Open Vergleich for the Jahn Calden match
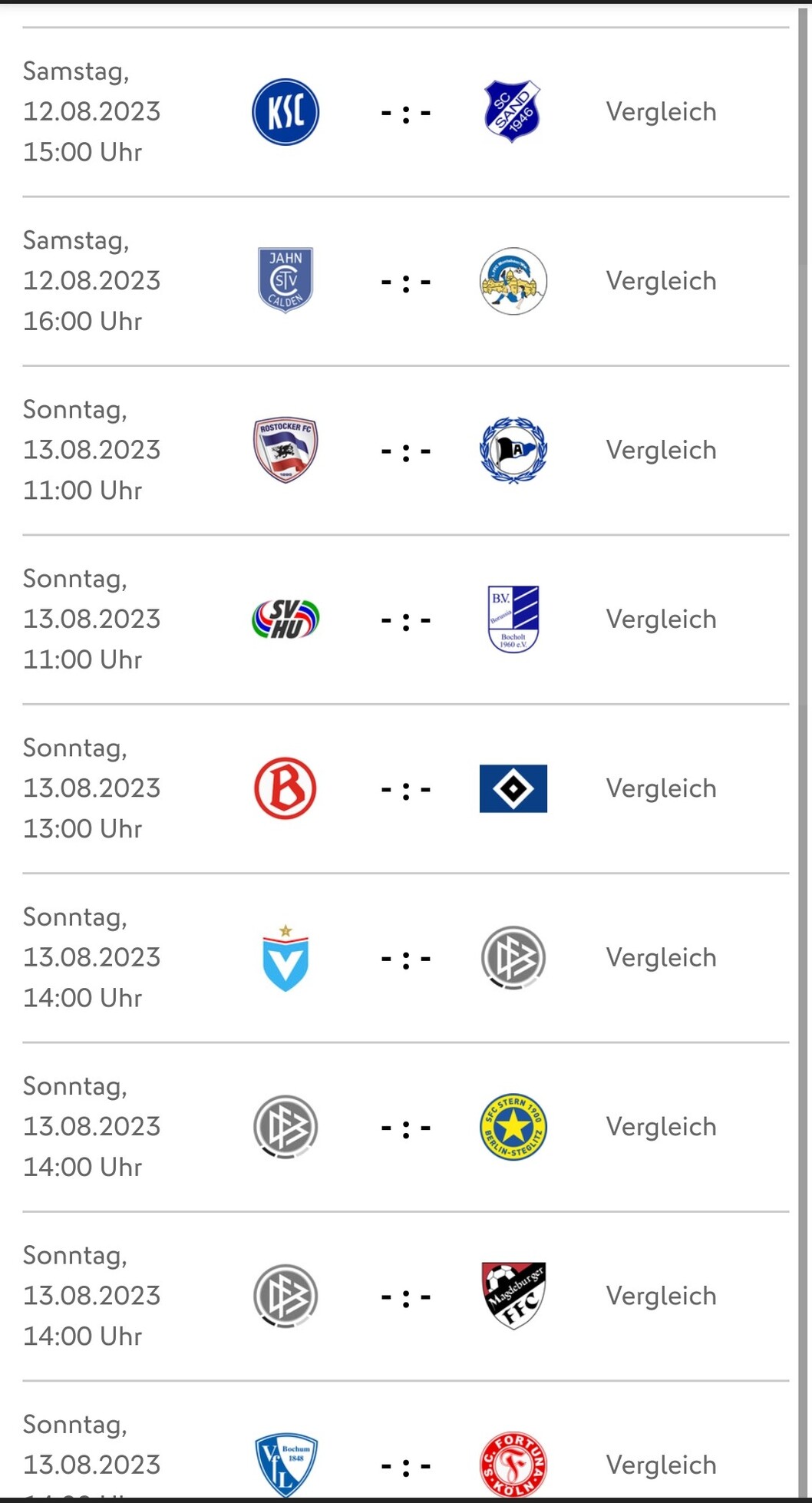The image size is (812, 1503). click(661, 281)
